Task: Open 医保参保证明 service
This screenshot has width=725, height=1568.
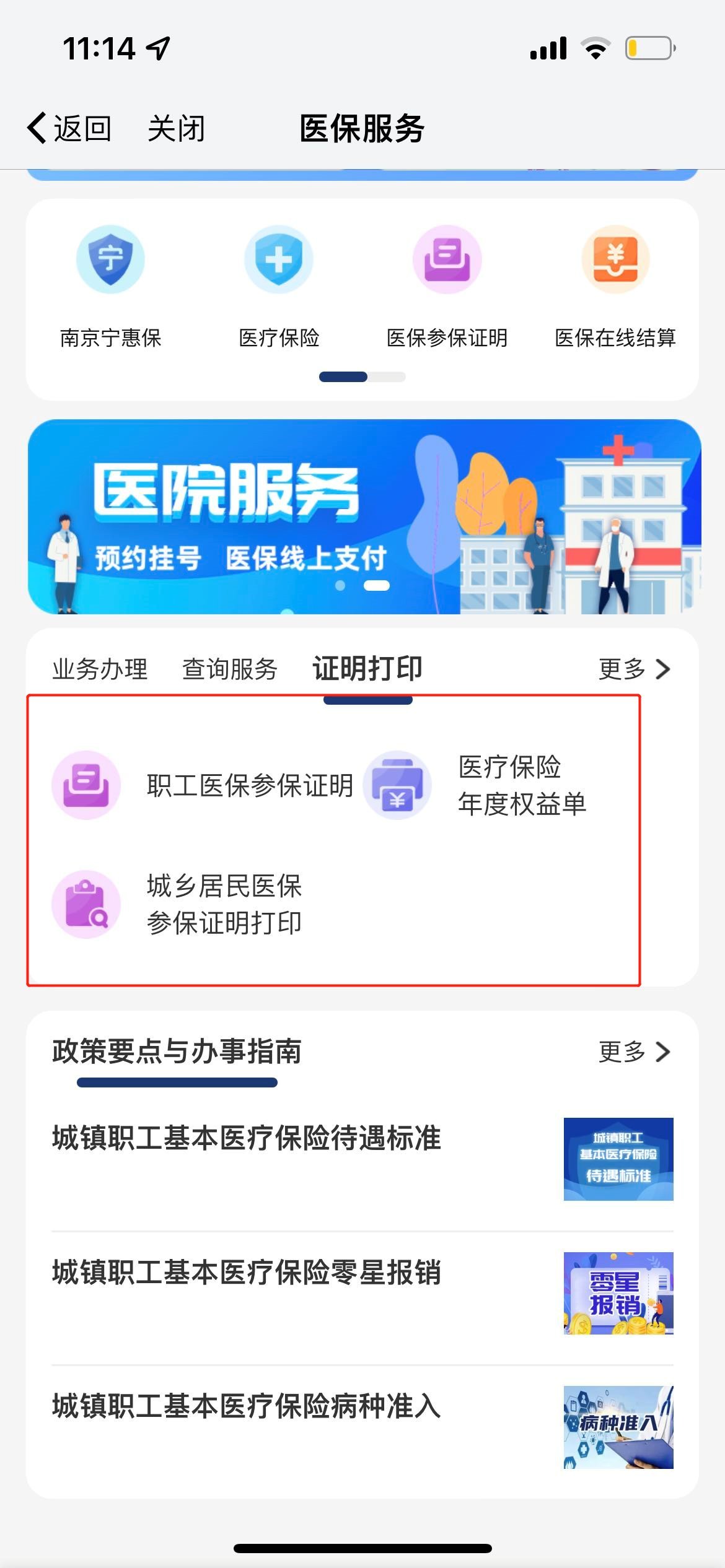Action: click(447, 285)
